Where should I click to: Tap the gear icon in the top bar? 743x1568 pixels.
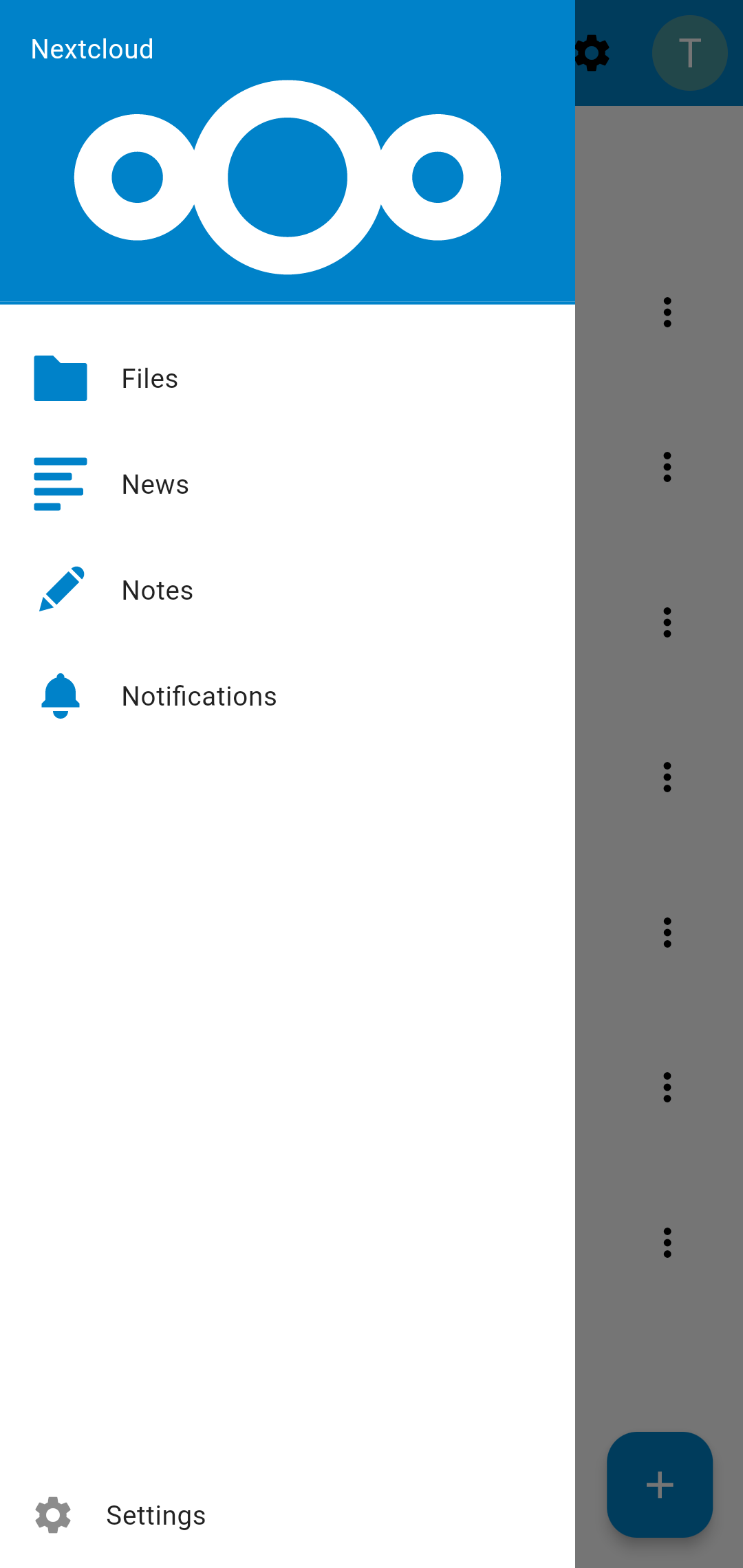tap(592, 53)
